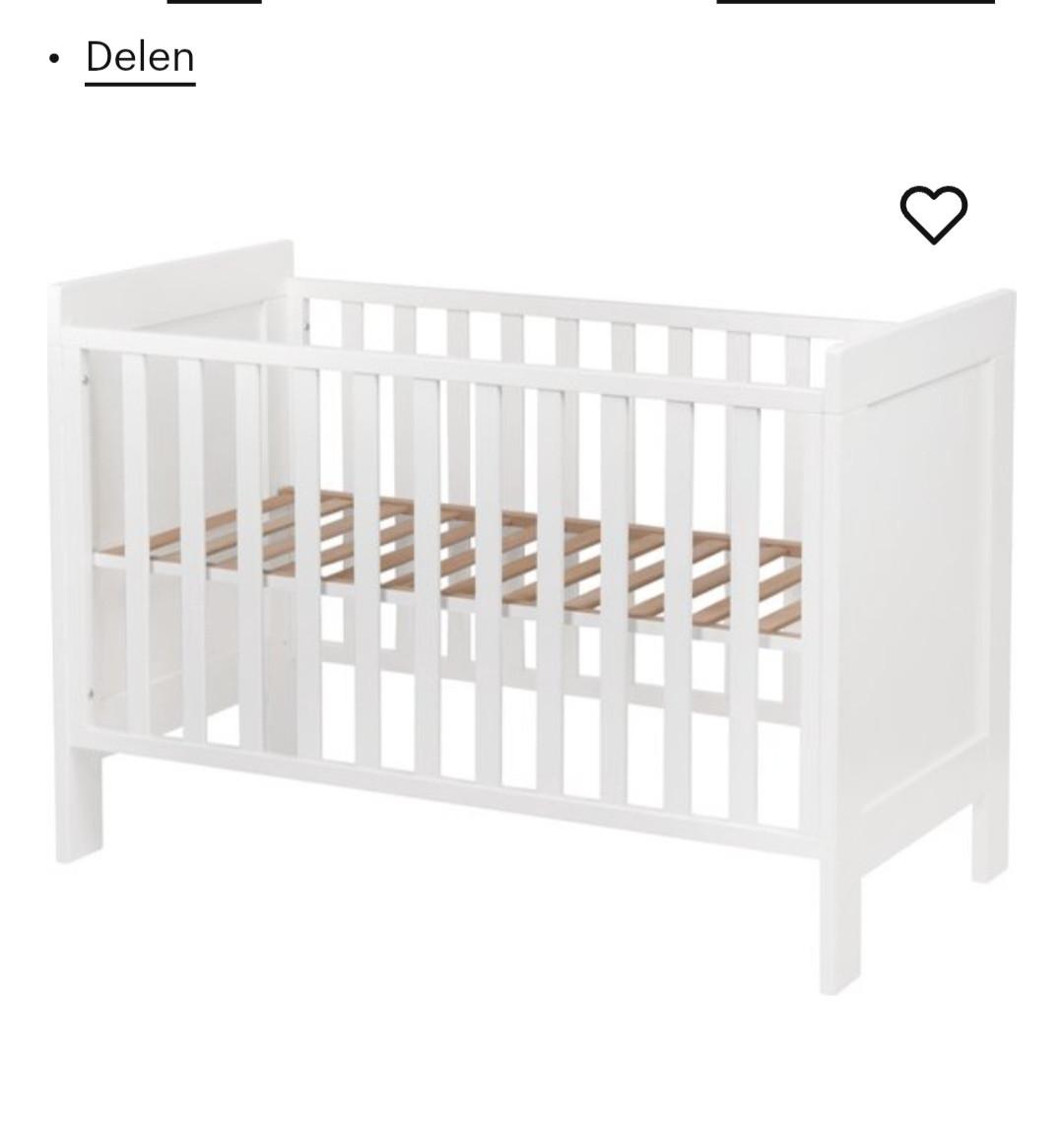This screenshot has height=1141, width=1064.
Task: Open the Delen share link
Action: coord(140,57)
